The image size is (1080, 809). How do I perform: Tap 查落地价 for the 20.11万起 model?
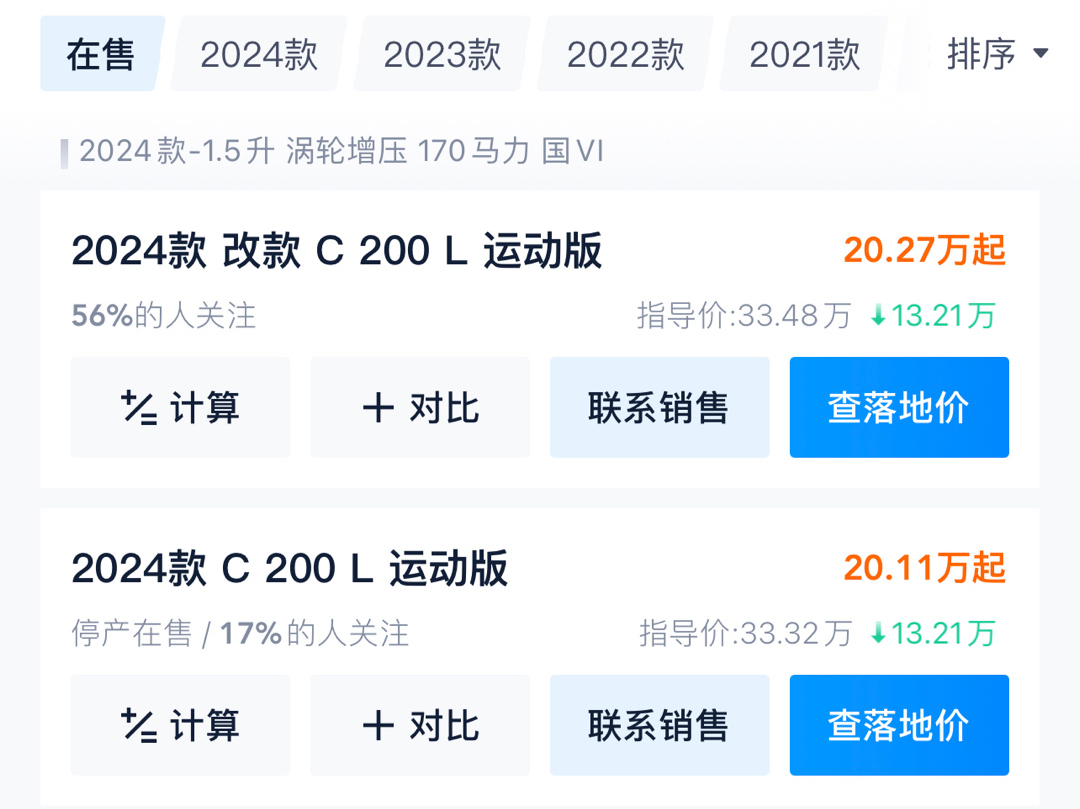click(899, 725)
